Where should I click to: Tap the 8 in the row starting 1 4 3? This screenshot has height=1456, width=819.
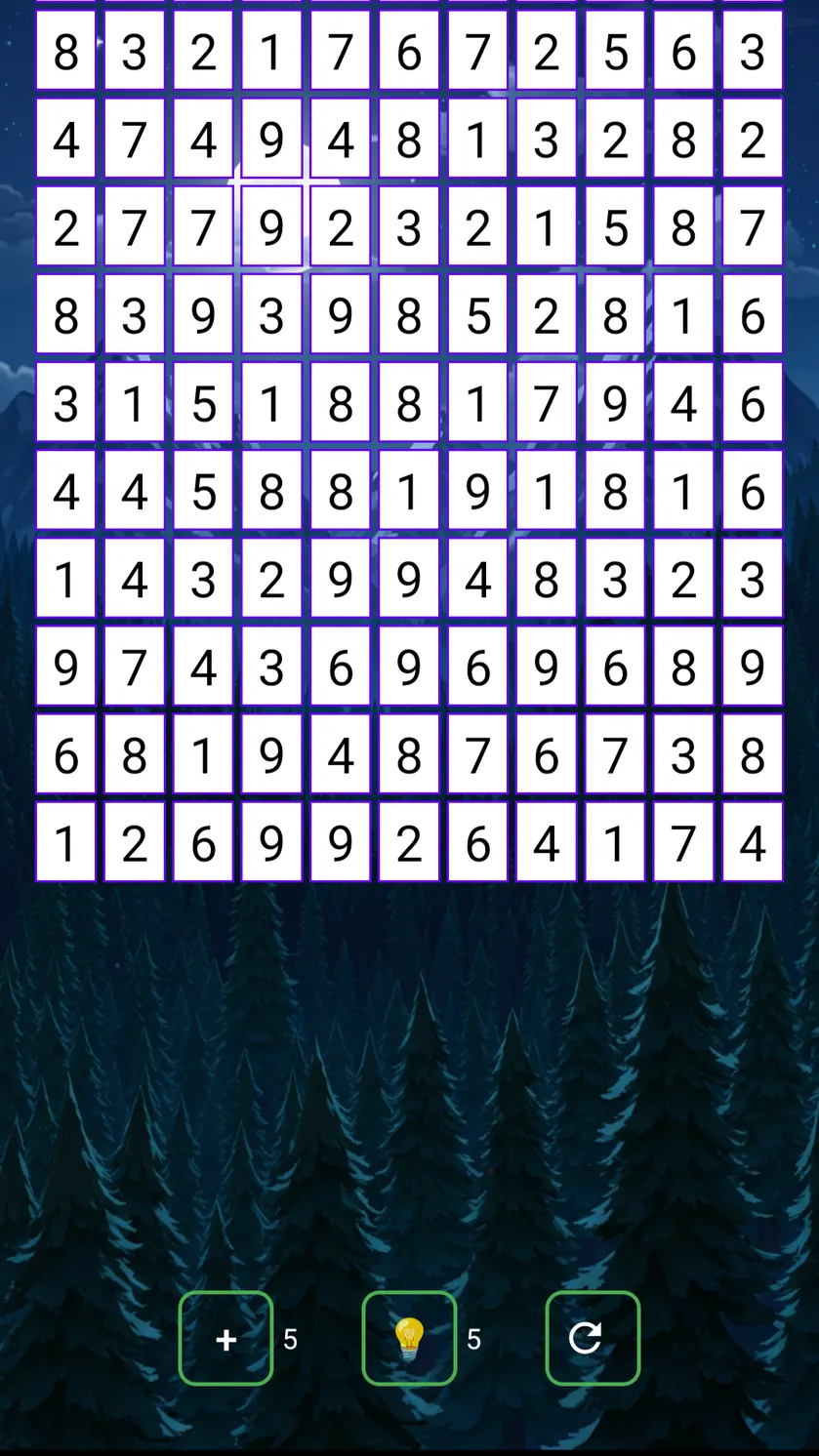point(547,578)
